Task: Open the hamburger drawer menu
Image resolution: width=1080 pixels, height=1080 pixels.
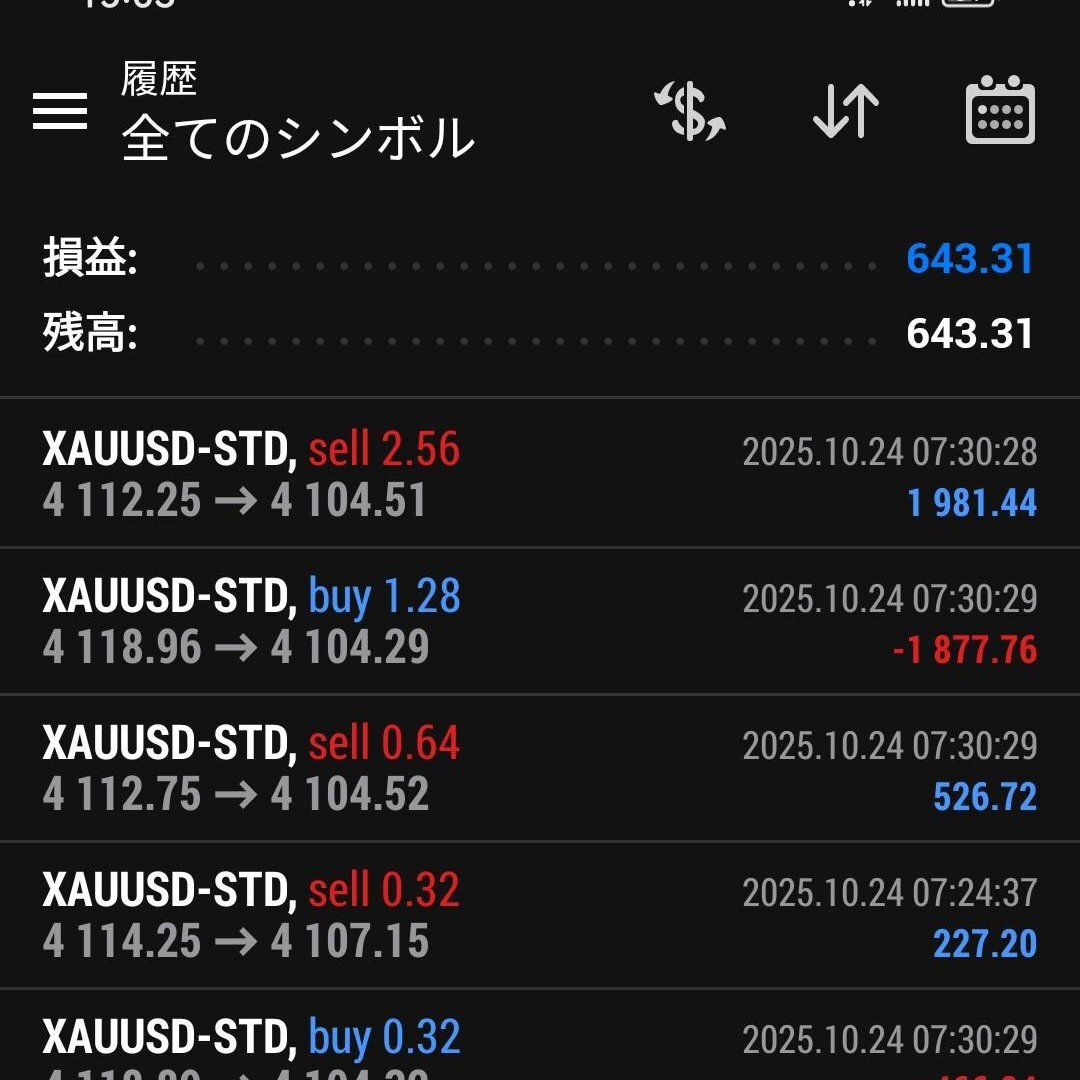Action: pos(60,111)
